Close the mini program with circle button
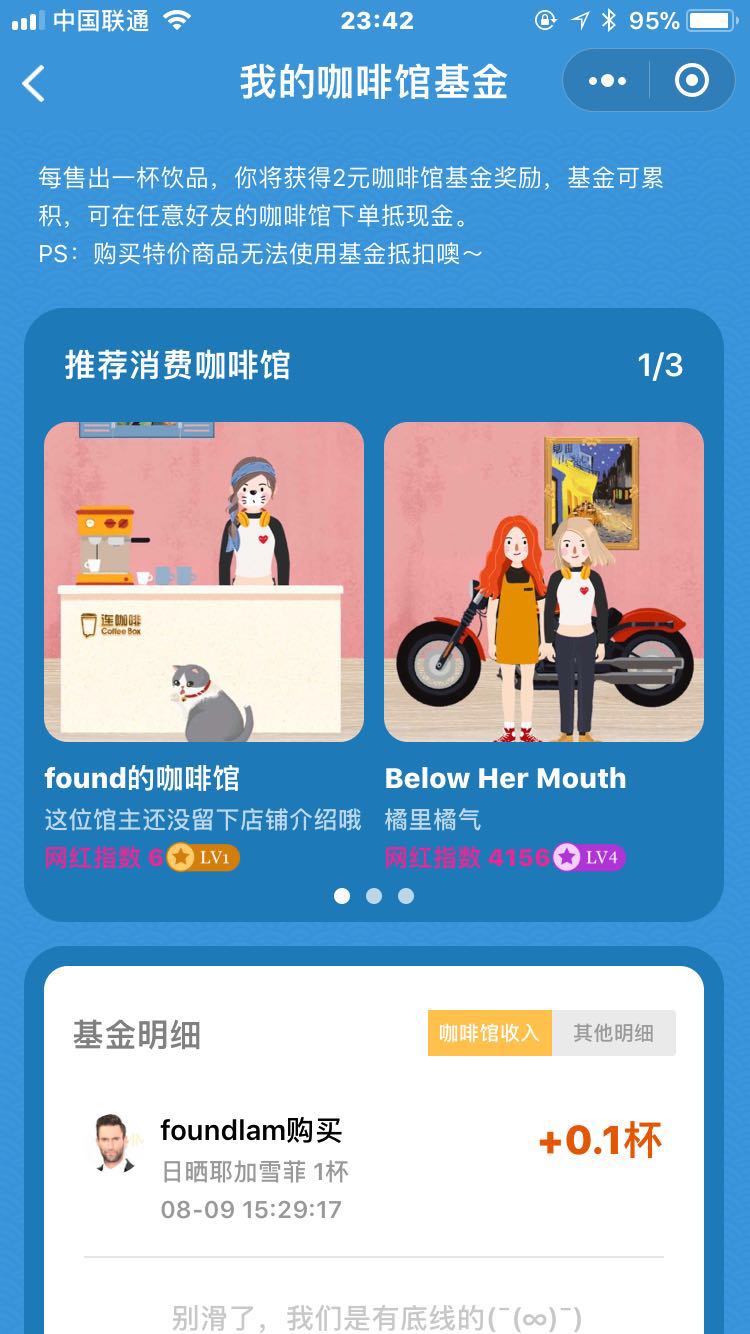This screenshot has height=1334, width=750. pyautogui.click(x=691, y=81)
